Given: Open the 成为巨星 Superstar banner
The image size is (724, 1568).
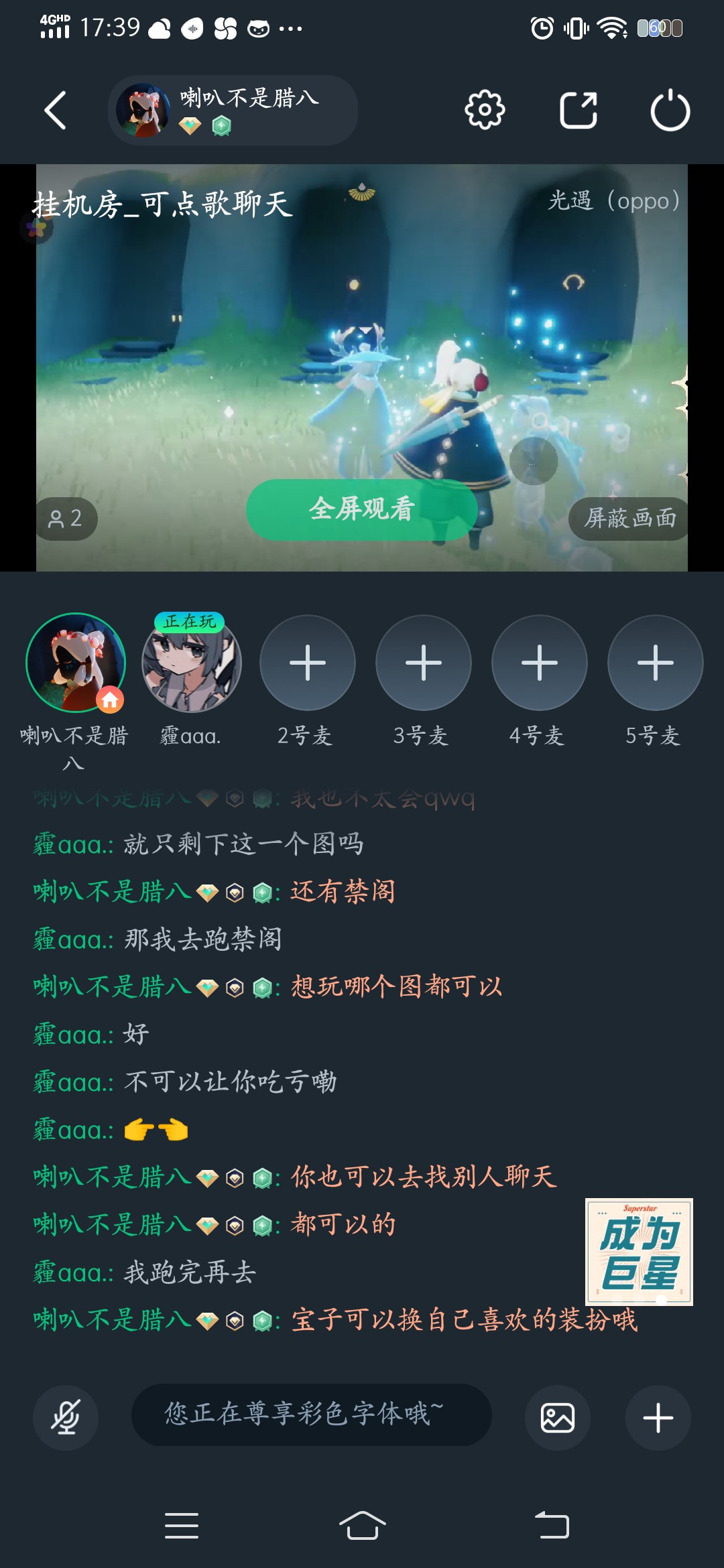Looking at the screenshot, I should point(639,1251).
